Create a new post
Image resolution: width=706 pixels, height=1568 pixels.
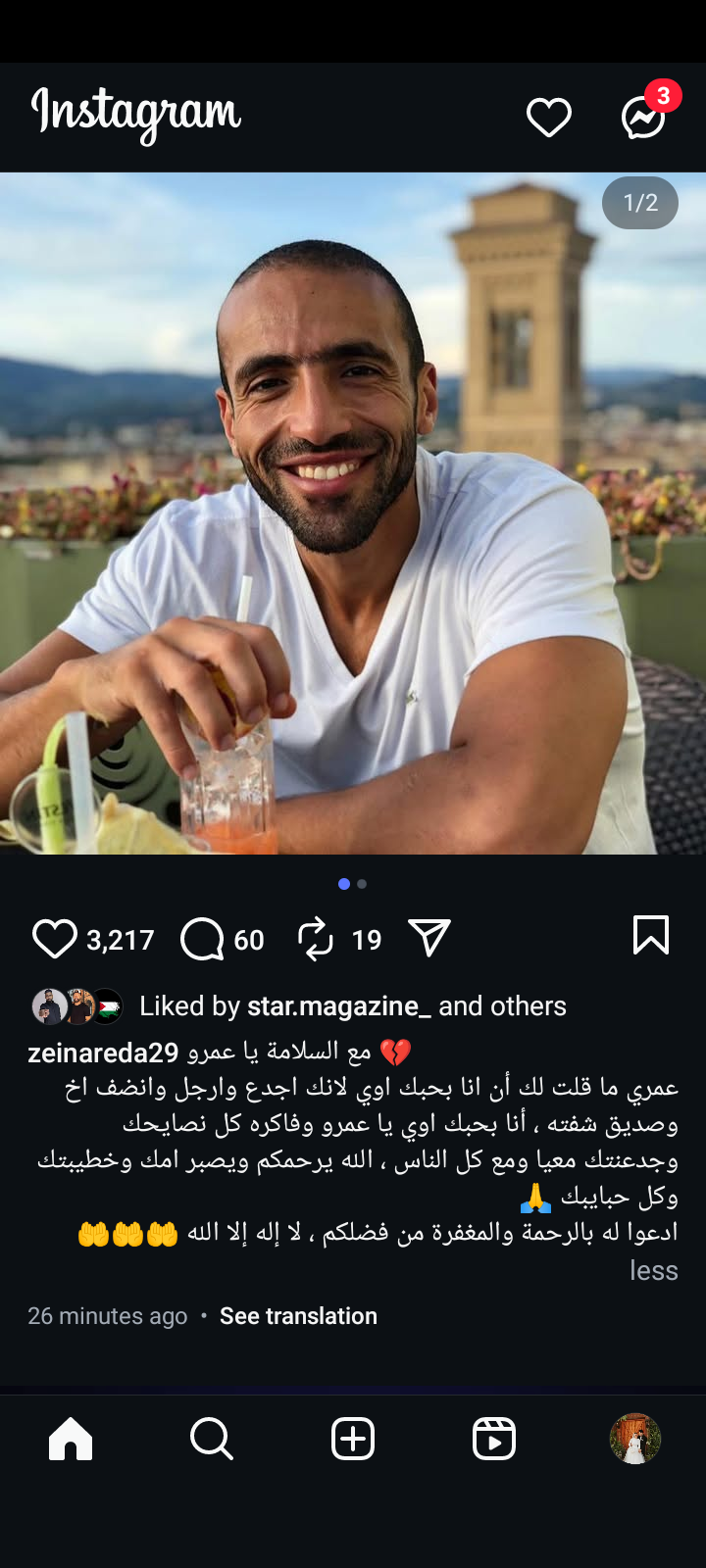[353, 1440]
